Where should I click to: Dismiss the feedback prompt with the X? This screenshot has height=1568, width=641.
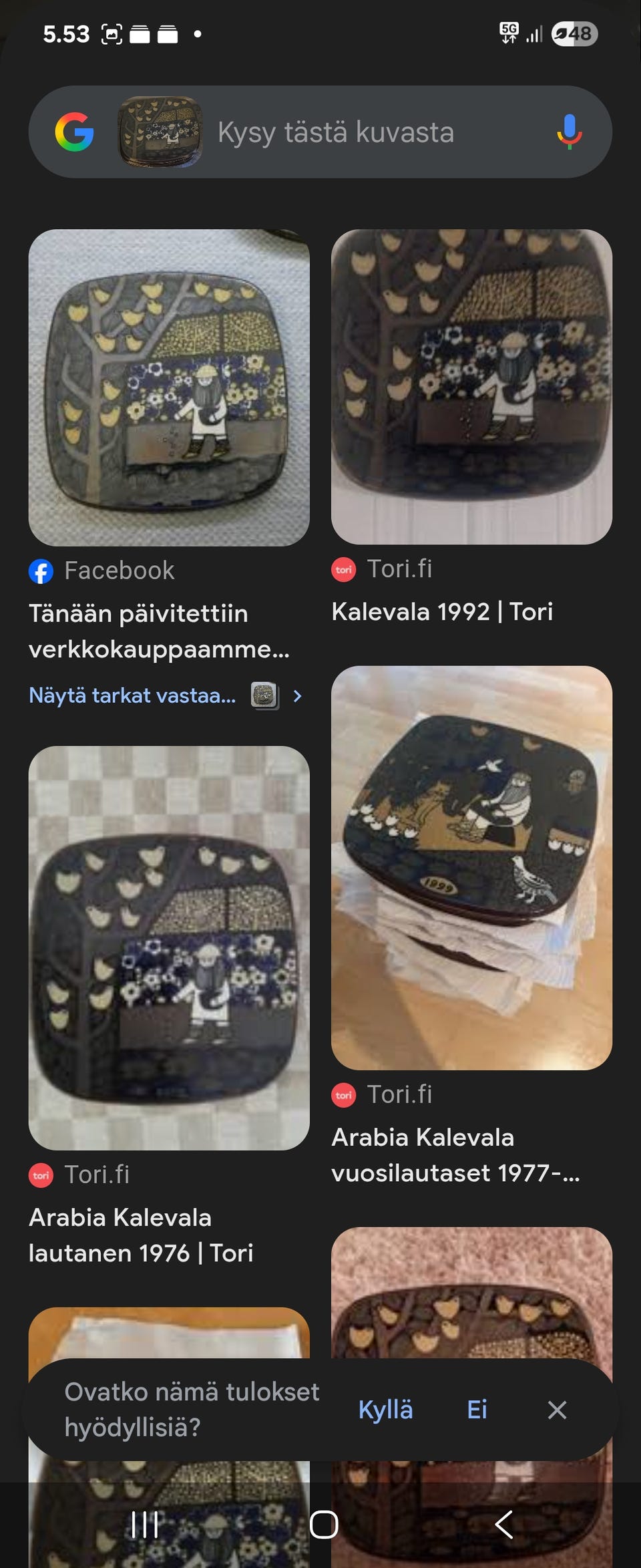pyautogui.click(x=556, y=1410)
